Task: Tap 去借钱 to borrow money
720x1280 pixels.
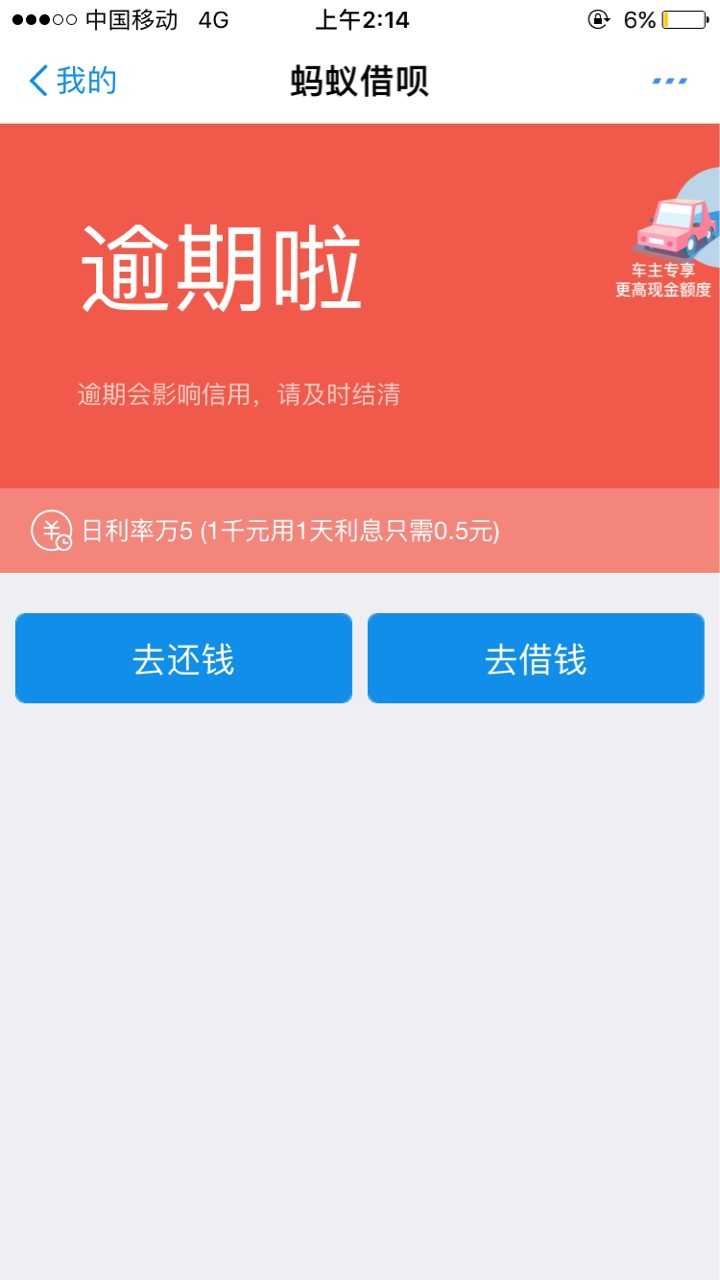Action: (x=536, y=658)
